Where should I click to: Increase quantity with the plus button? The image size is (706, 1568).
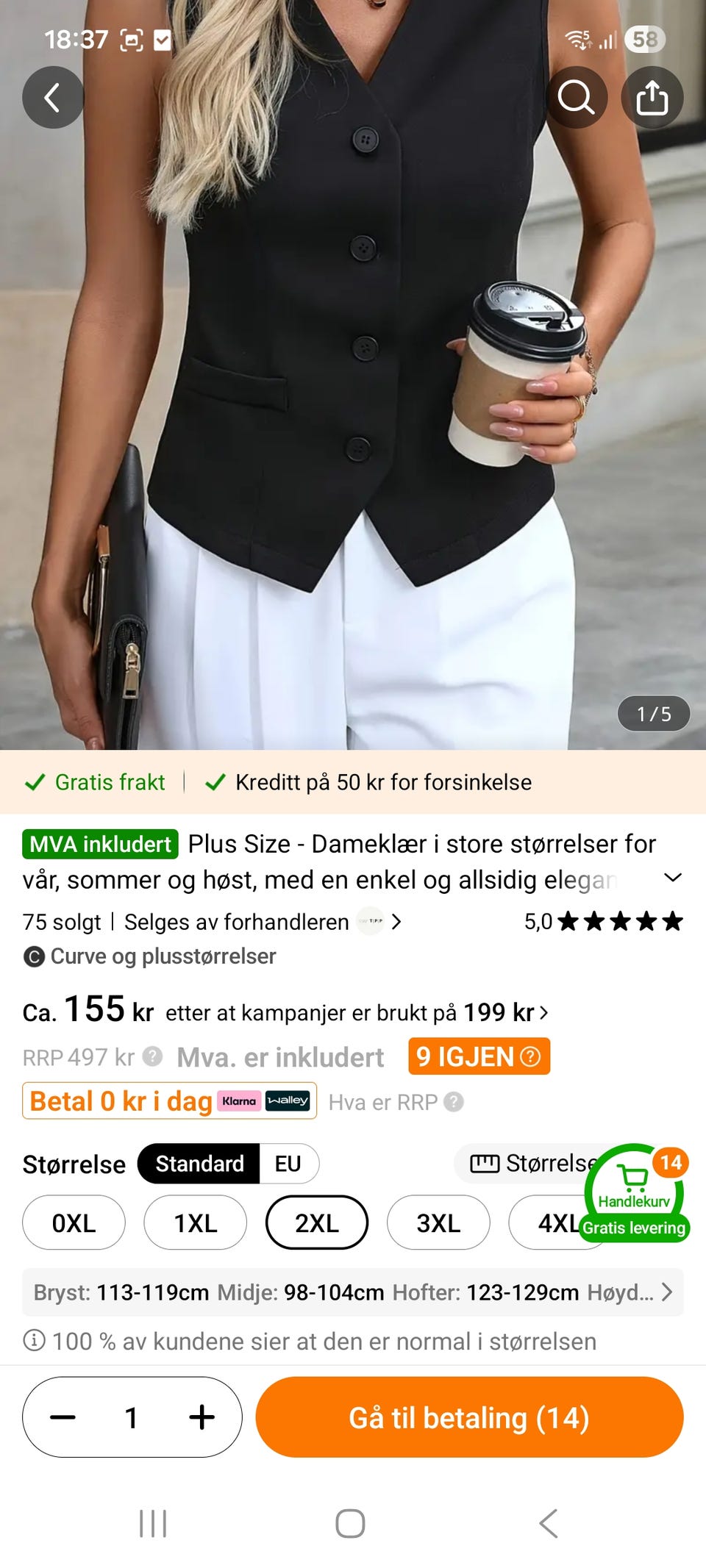coord(202,1417)
